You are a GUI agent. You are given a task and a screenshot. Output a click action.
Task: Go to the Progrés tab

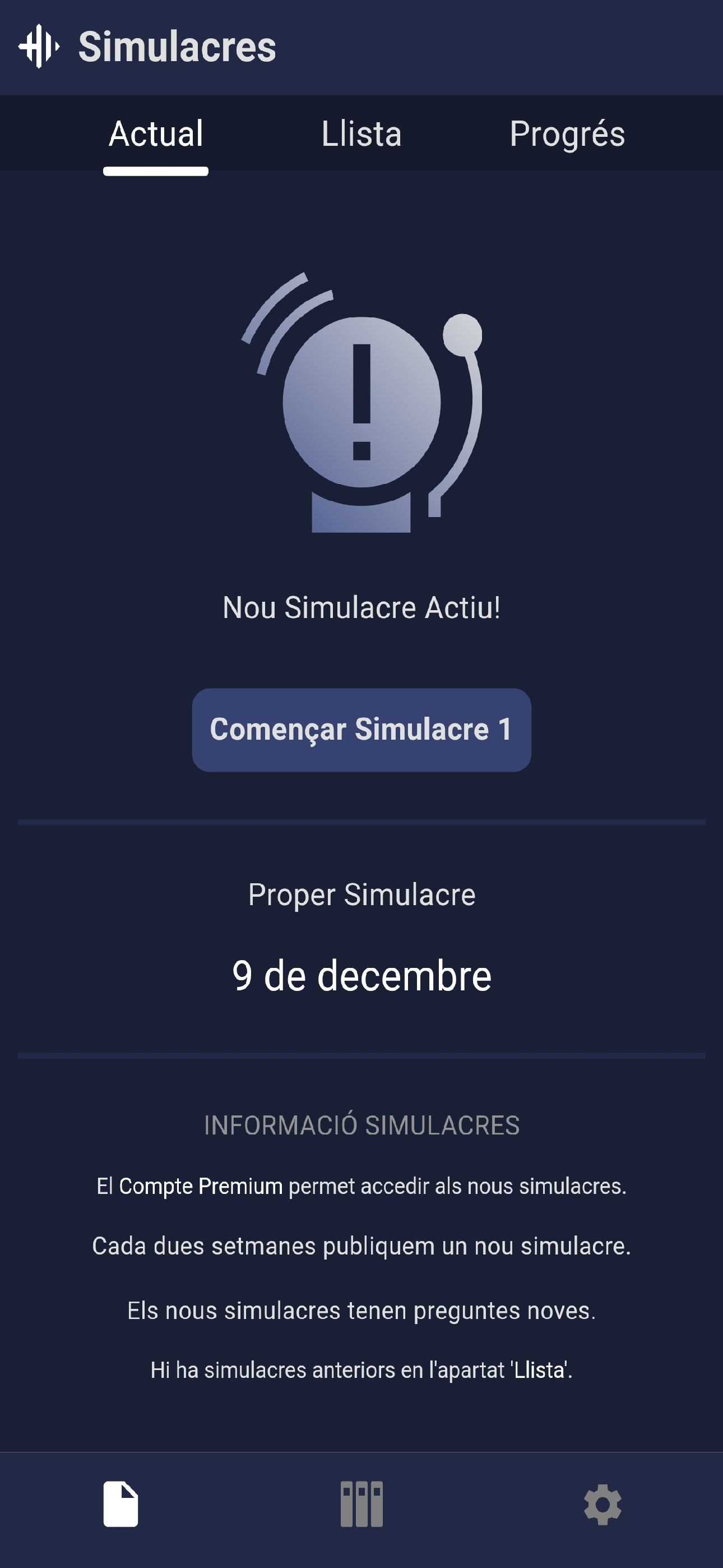567,134
